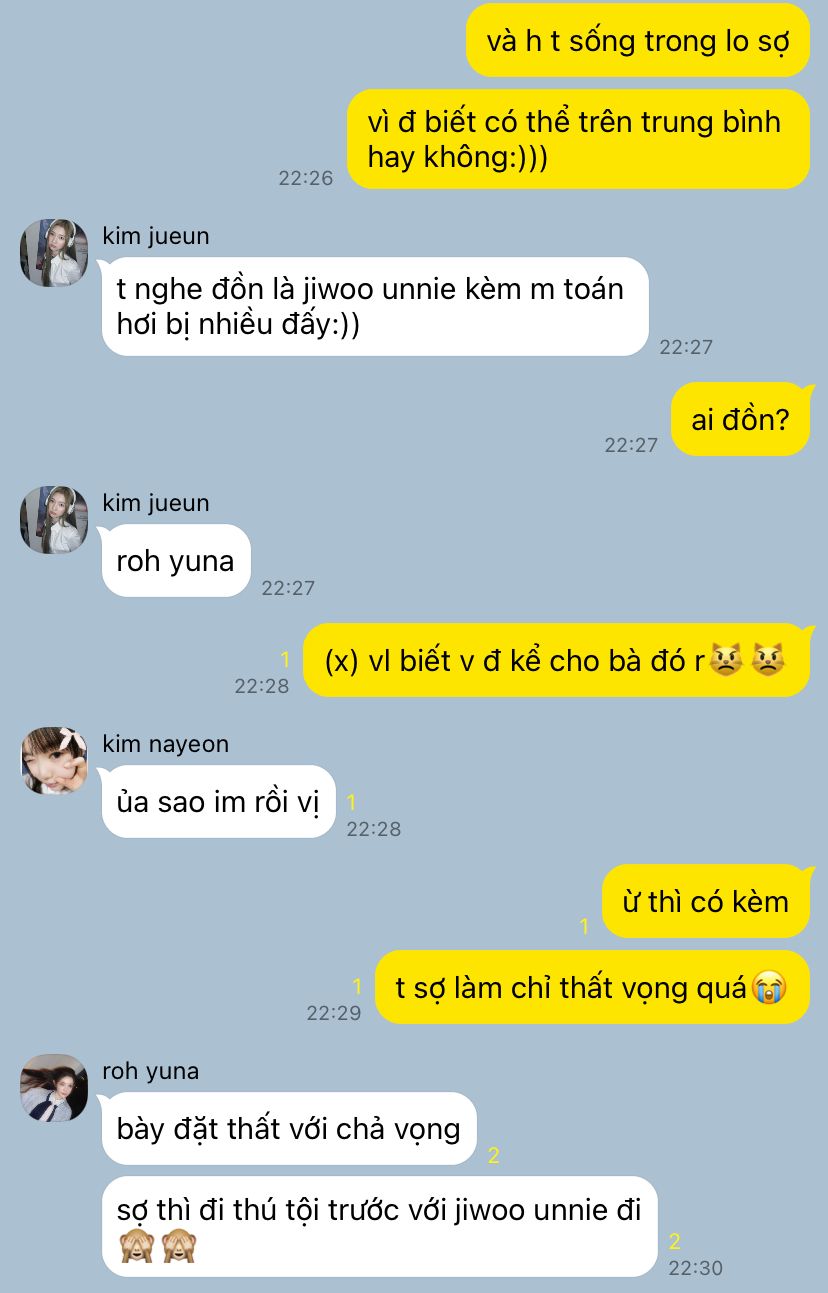Open kim jueun's avatar next to "roh yuna" reply
This screenshot has width=828, height=1293.
point(54,520)
